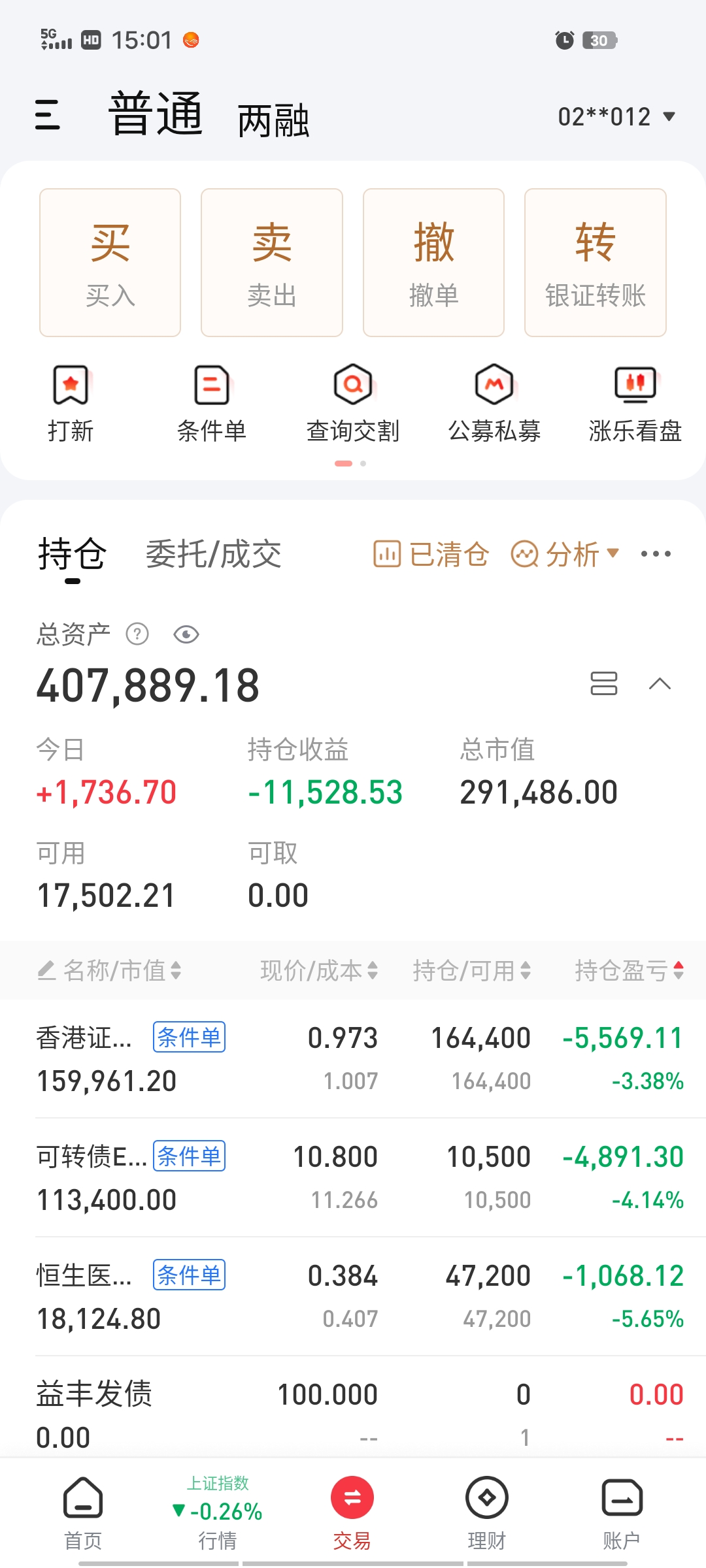The image size is (706, 1568).
Task: Open the three-dot more options
Action: pos(656,554)
